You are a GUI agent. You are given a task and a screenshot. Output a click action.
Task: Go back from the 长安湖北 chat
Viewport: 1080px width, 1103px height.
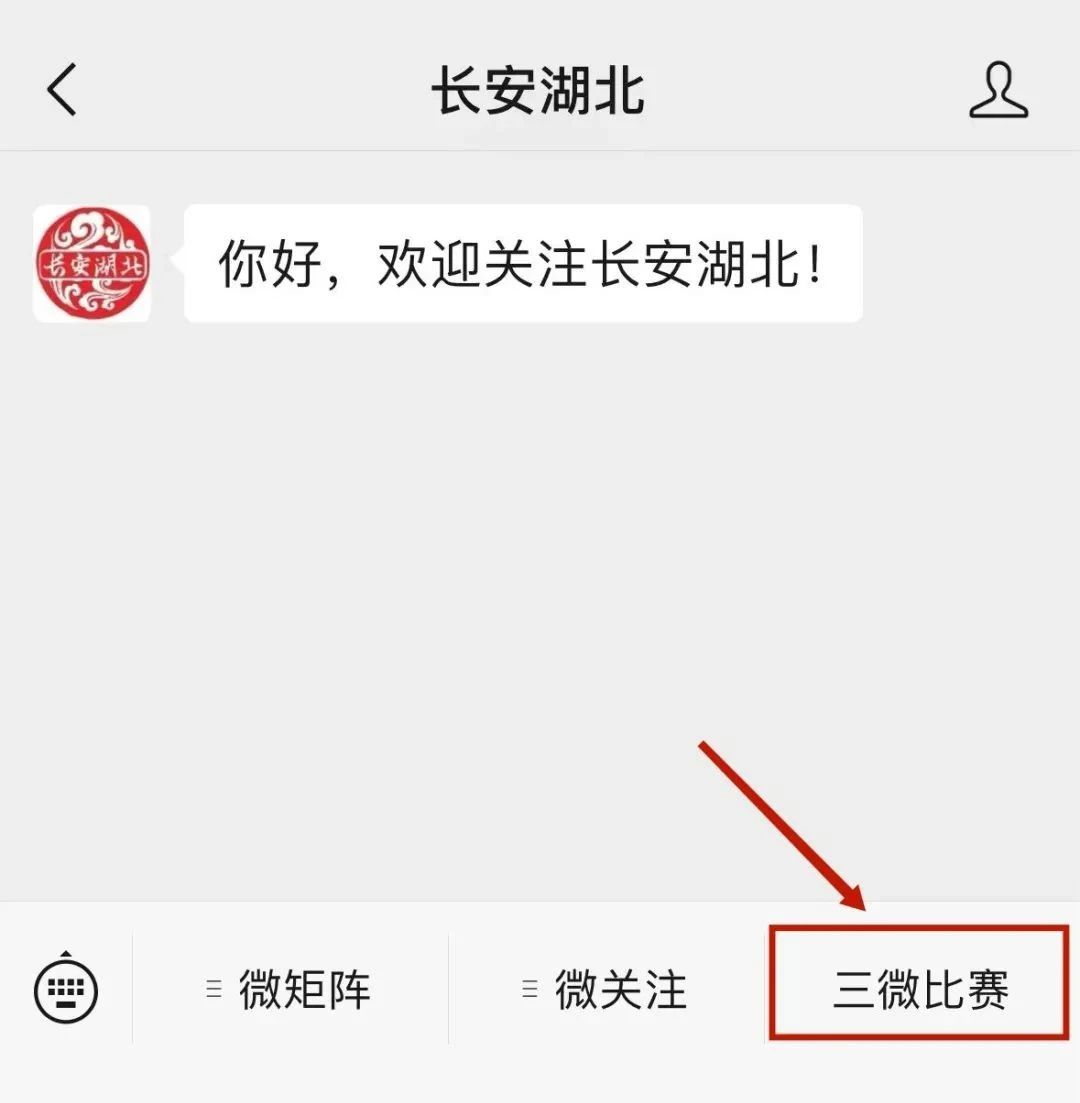pos(62,90)
